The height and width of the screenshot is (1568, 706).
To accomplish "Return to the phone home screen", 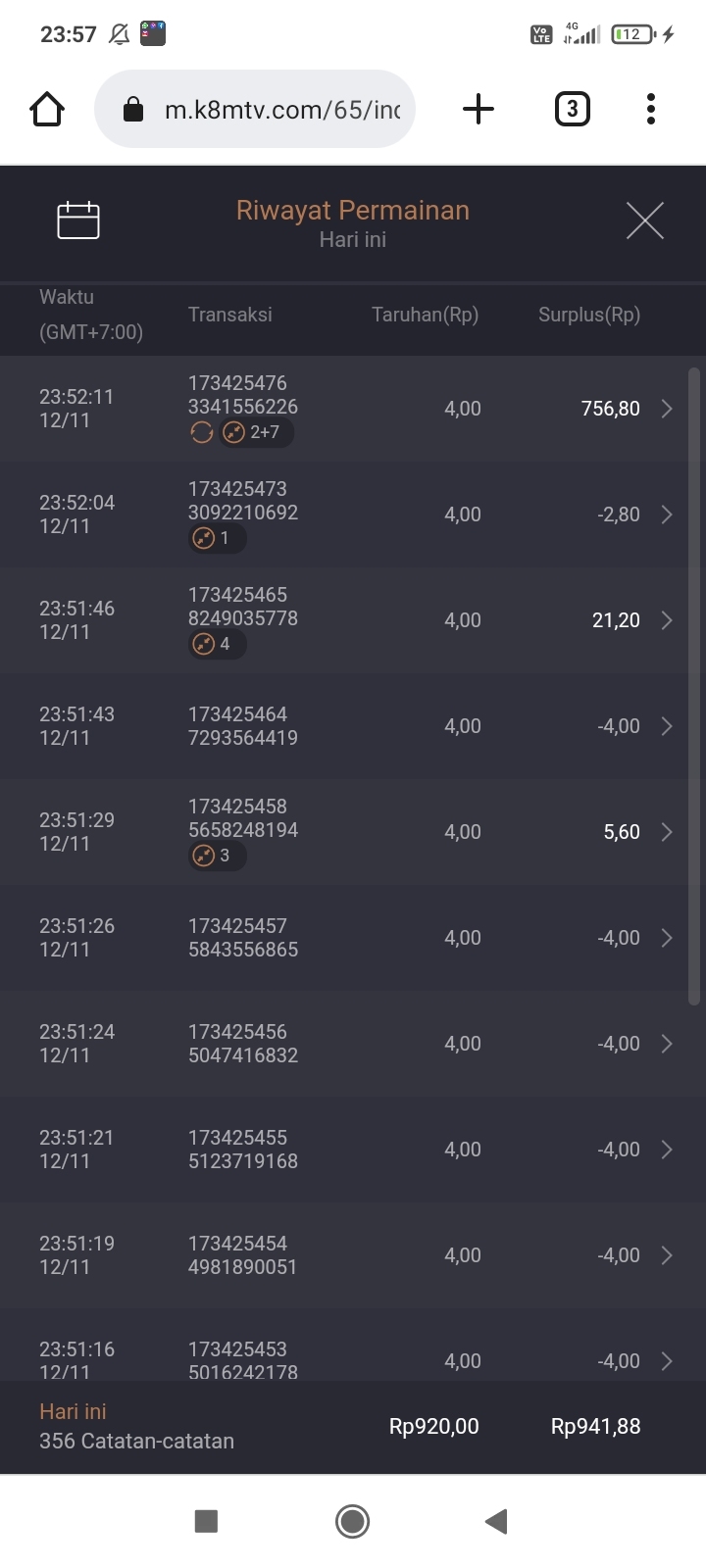I will [352, 1521].
